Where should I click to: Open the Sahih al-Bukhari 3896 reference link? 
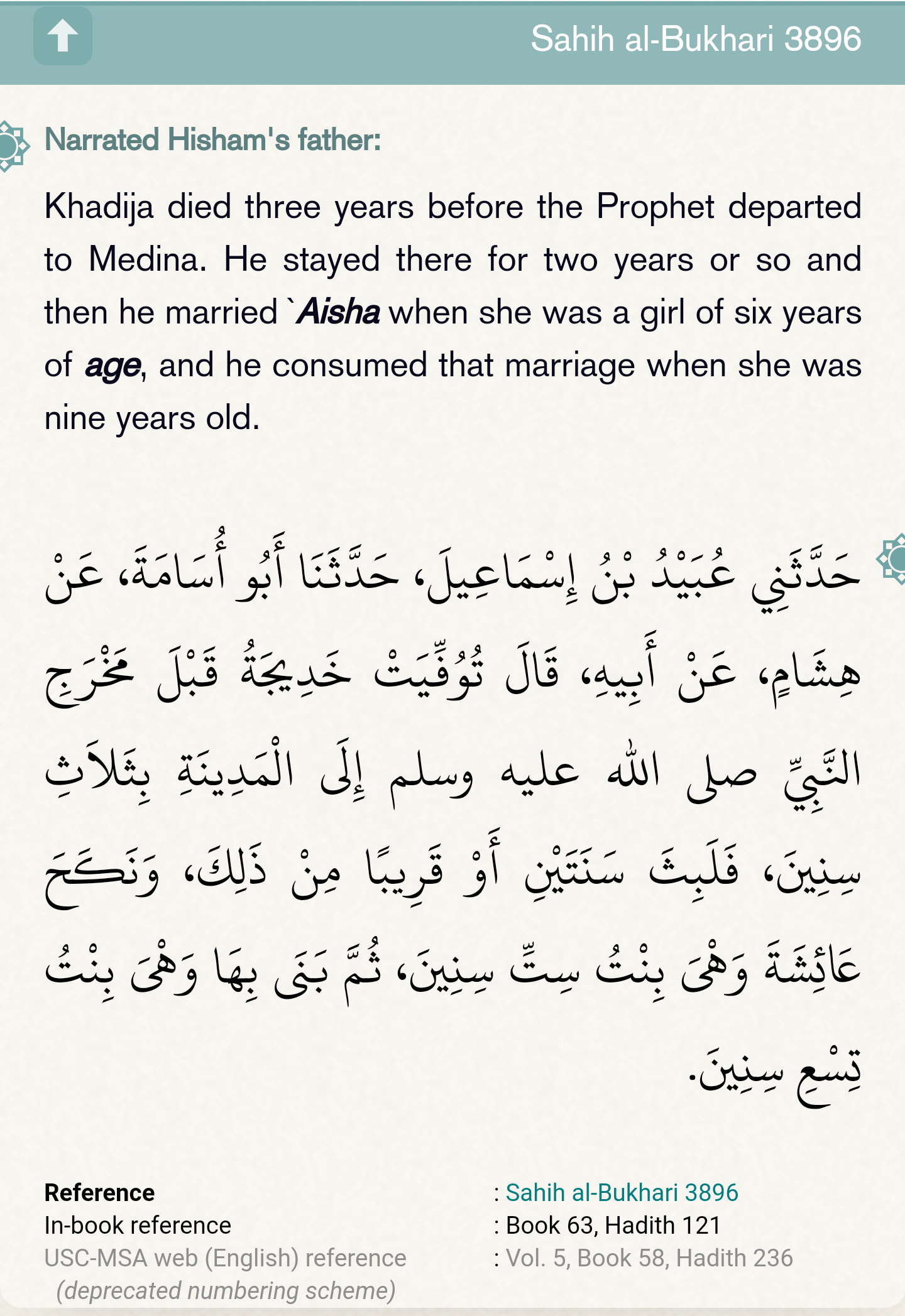click(x=621, y=1192)
